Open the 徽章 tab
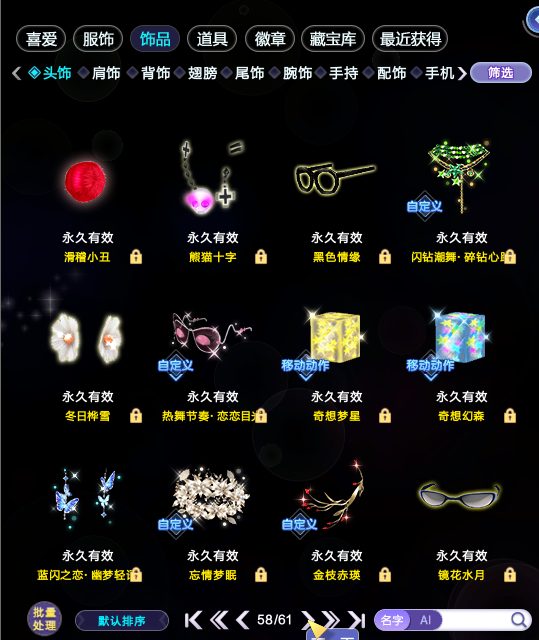 pos(270,39)
